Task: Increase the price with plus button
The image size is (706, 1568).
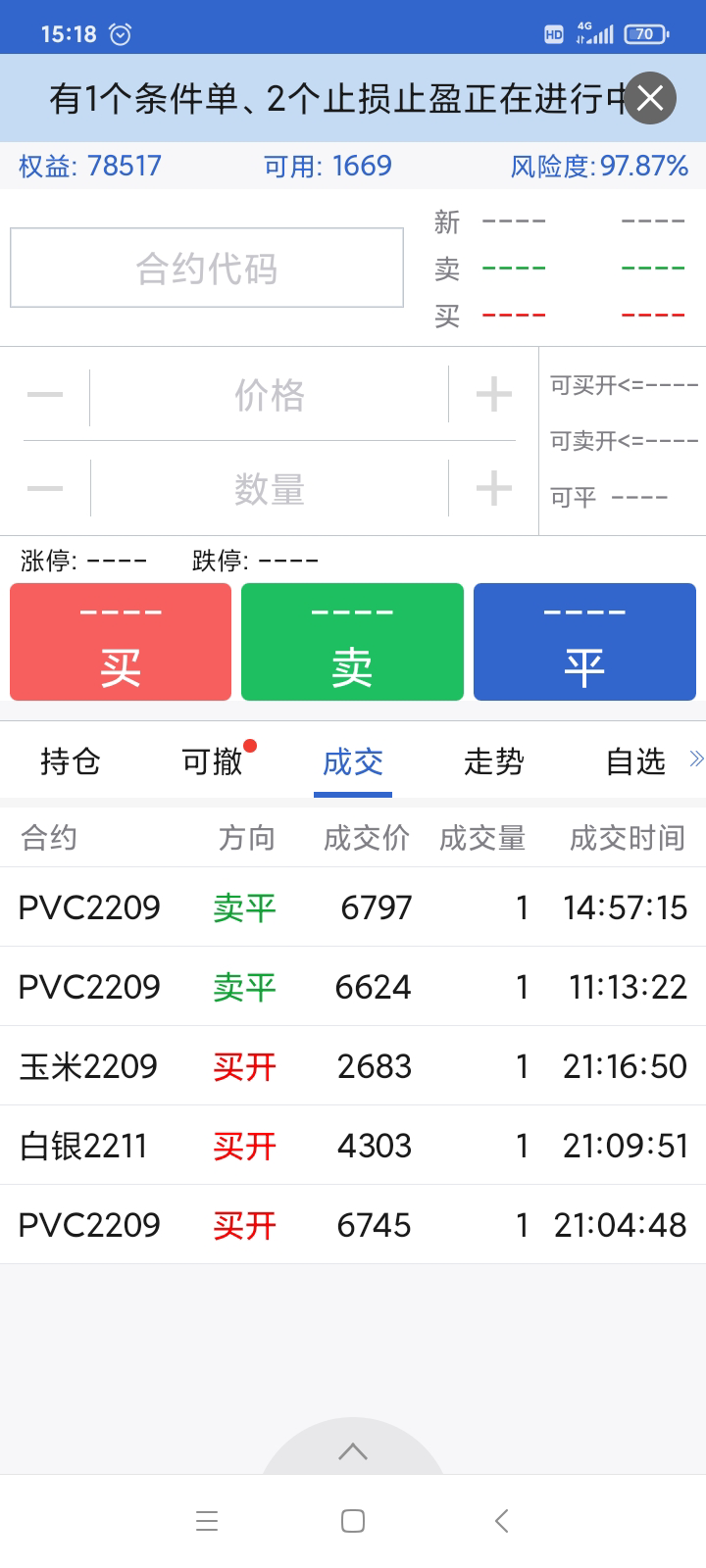Action: [x=493, y=396]
